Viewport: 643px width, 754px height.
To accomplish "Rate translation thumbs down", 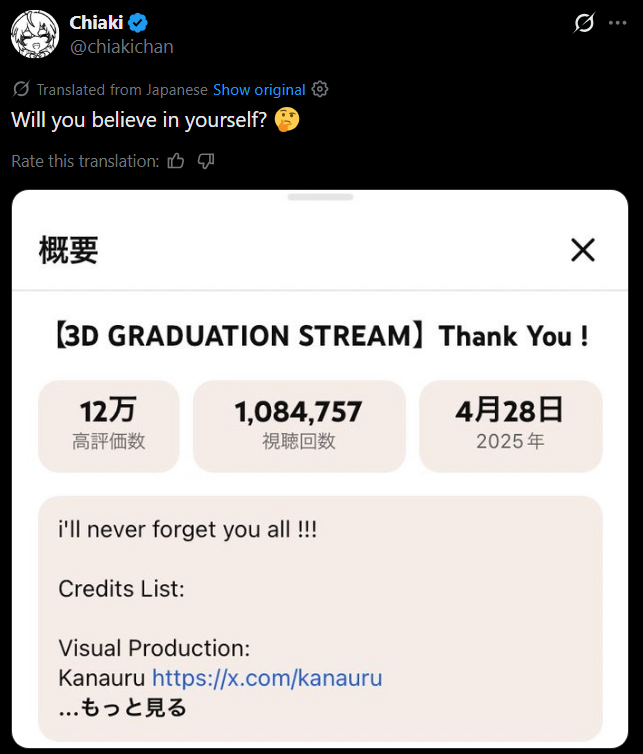I will click(x=206, y=161).
